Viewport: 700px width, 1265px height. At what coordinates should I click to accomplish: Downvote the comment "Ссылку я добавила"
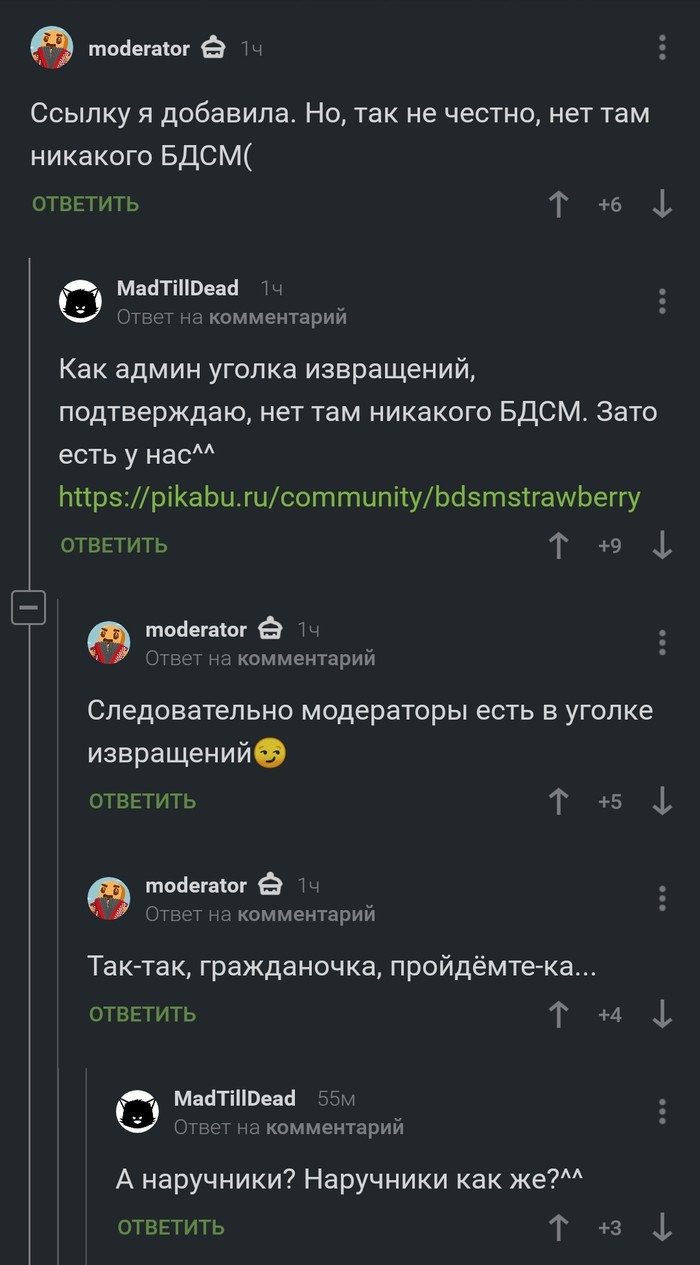661,204
